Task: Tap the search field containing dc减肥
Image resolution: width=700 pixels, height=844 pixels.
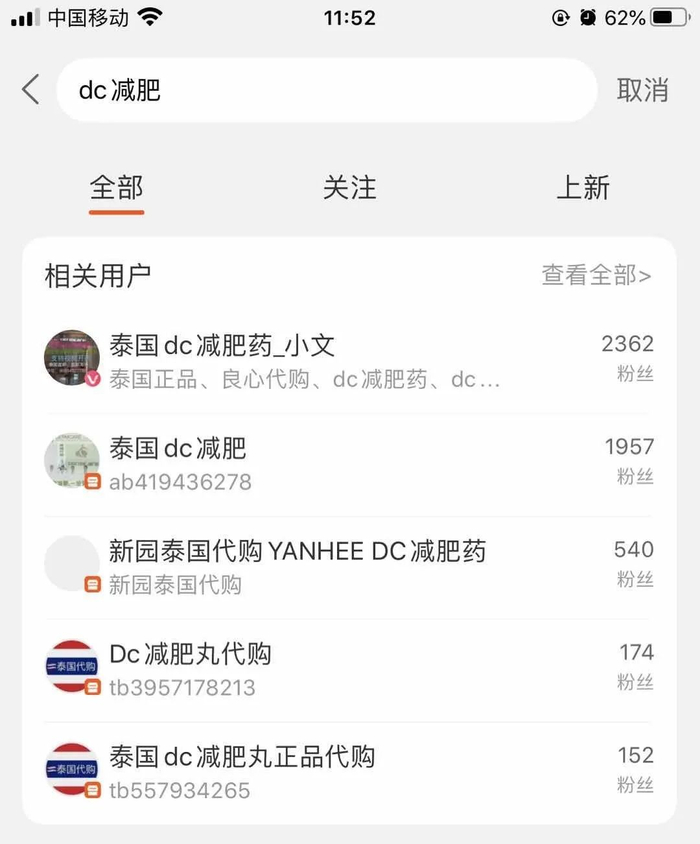Action: (x=325, y=90)
